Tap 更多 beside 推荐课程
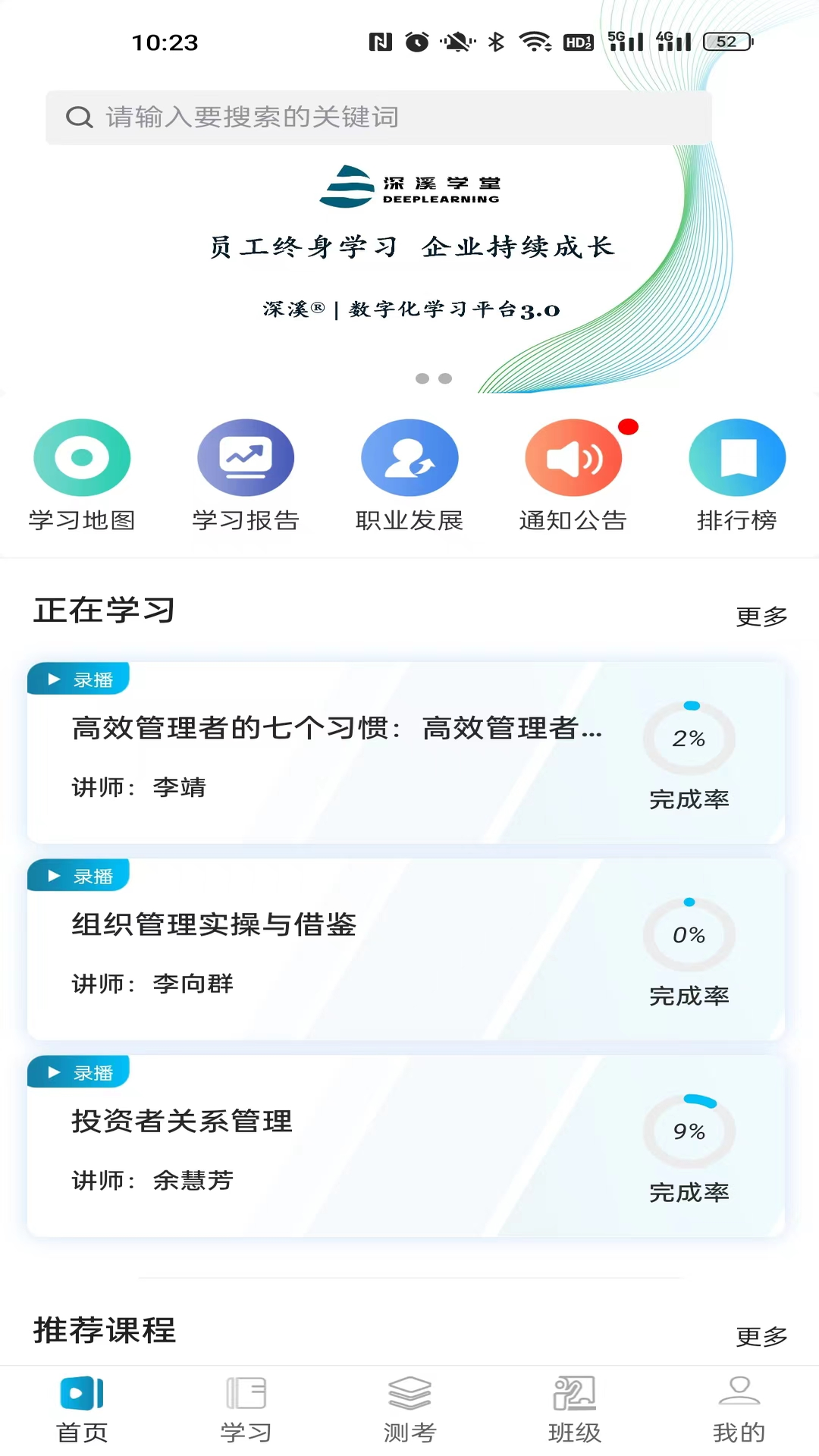This screenshot has height=1456, width=819. point(761,1332)
